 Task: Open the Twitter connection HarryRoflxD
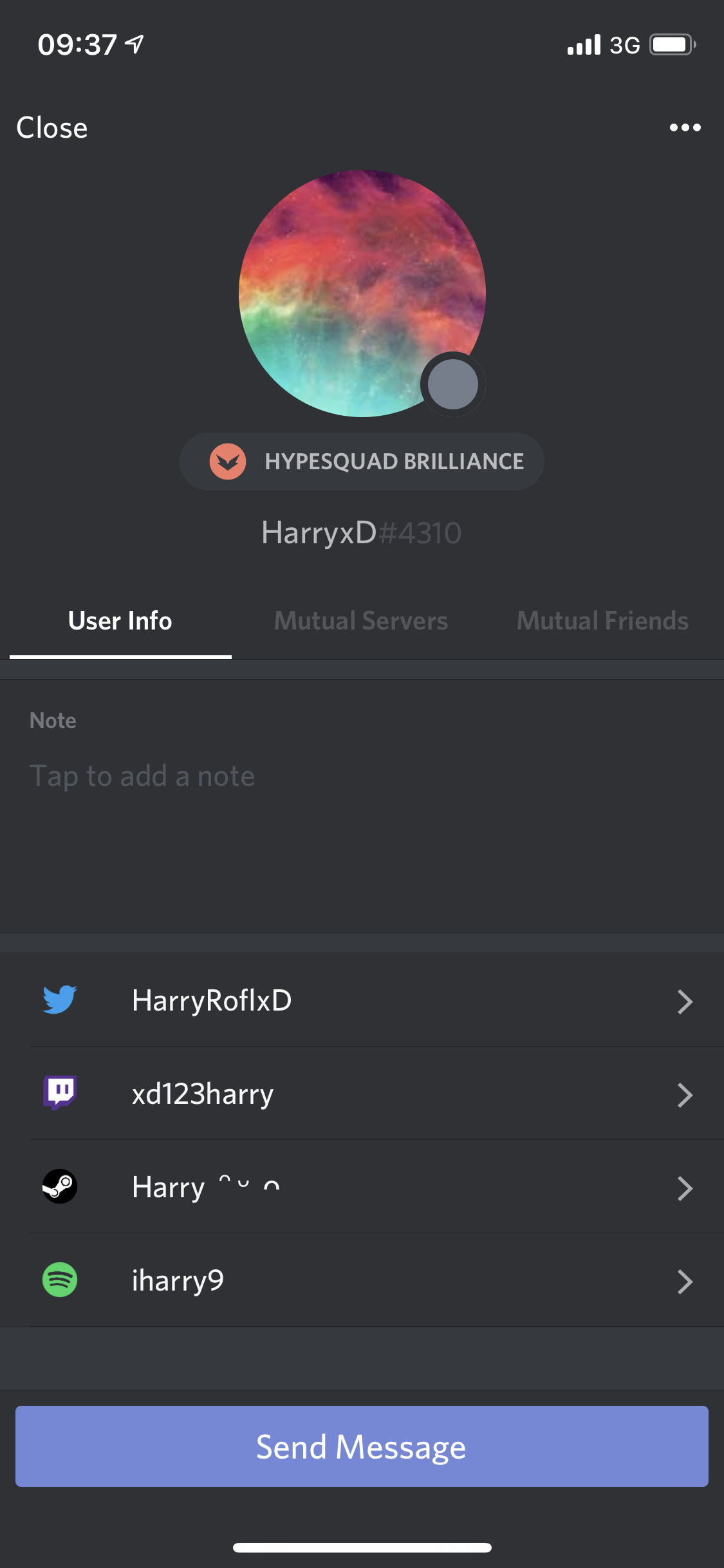pos(362,1000)
